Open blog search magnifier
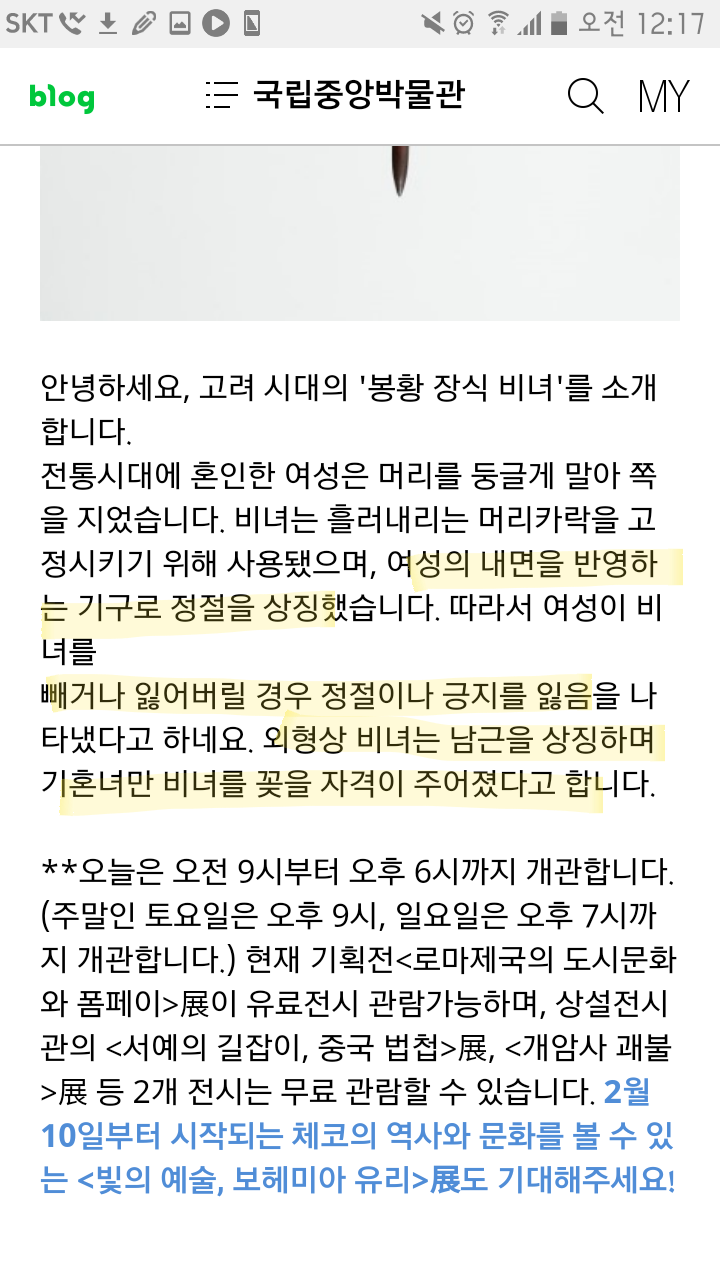Image resolution: width=720 pixels, height=1280 pixels. pyautogui.click(x=585, y=96)
